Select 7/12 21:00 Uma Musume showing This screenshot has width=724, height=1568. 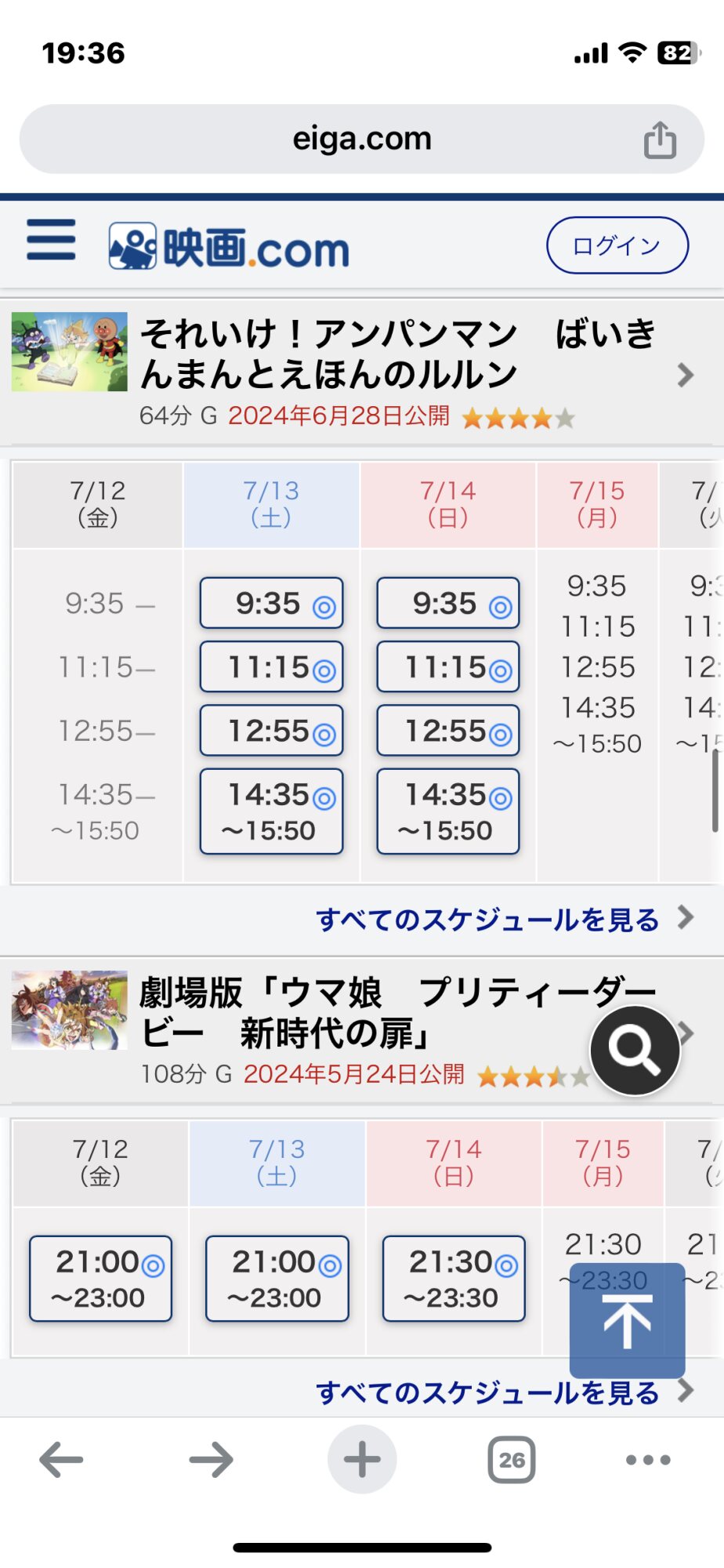pos(100,1279)
